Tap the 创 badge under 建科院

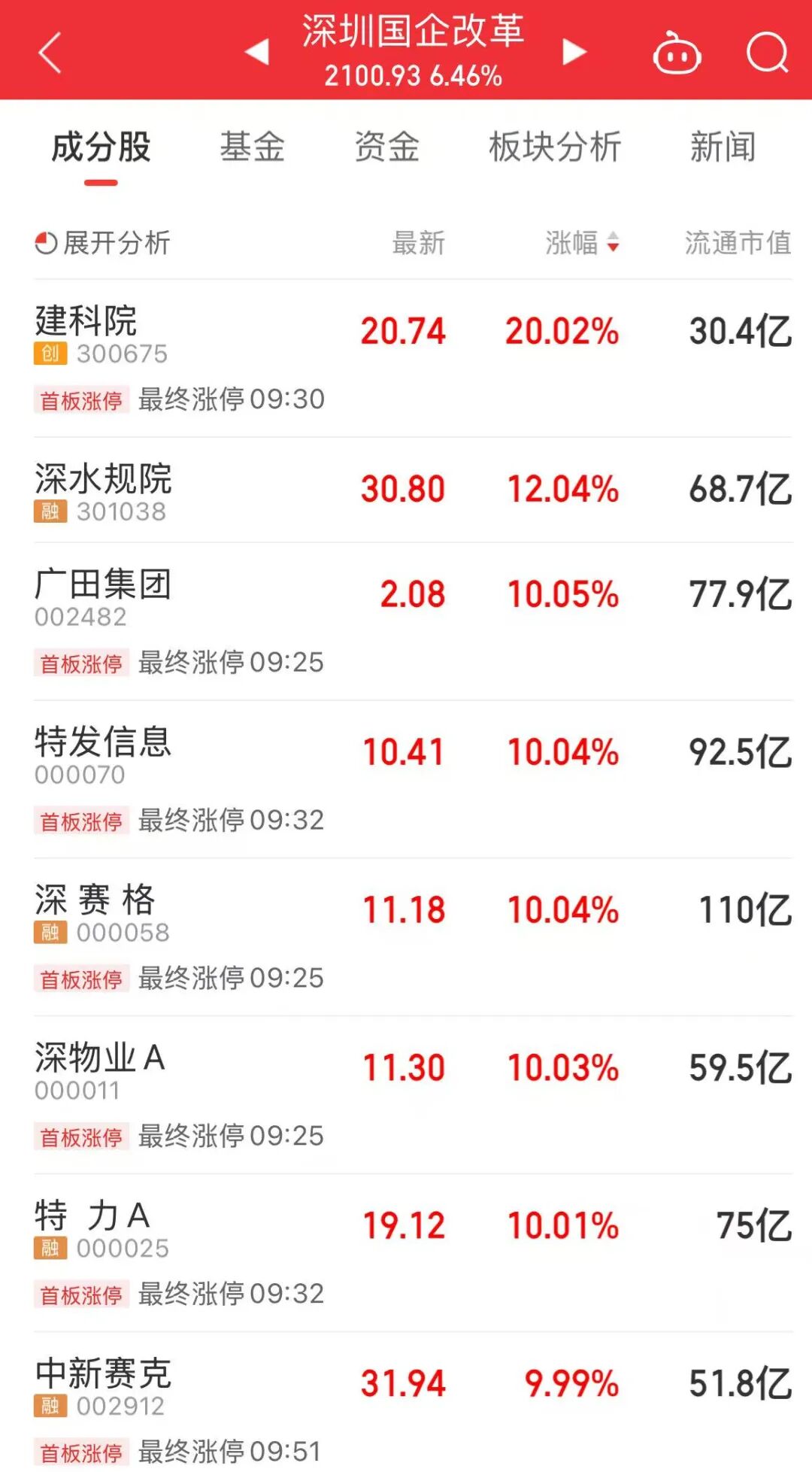[x=49, y=352]
